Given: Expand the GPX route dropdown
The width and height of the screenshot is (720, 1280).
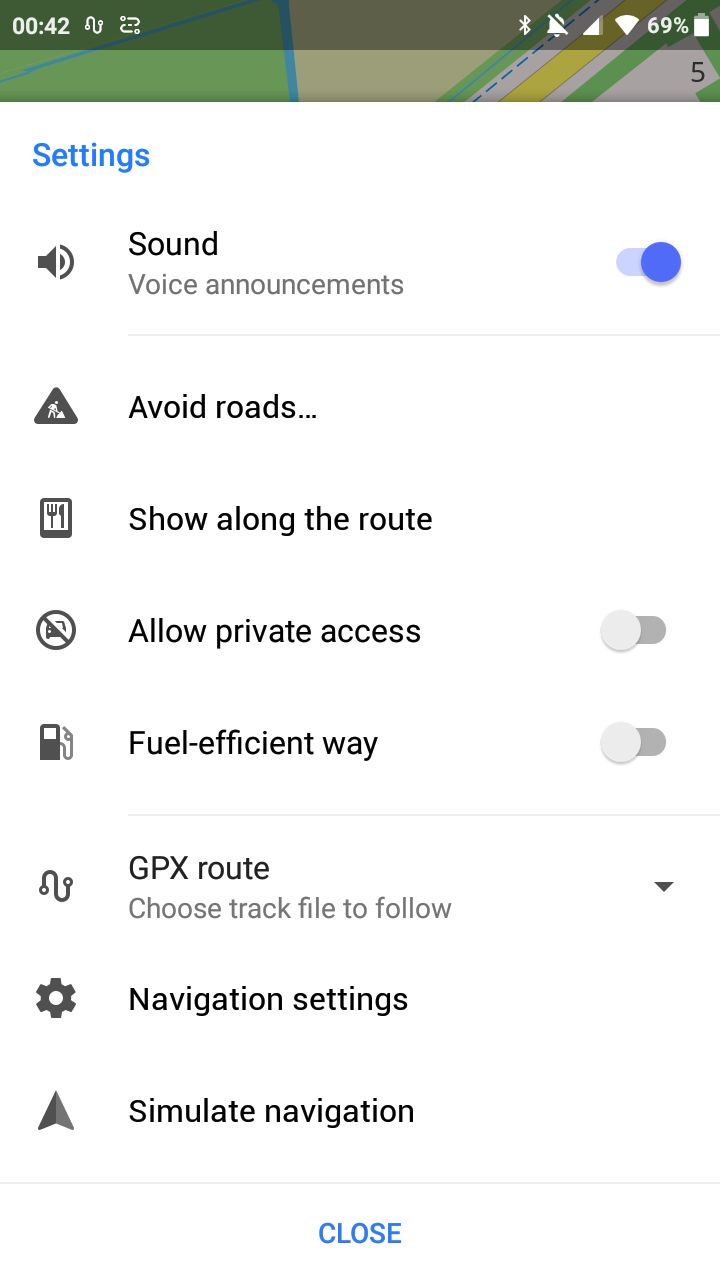Looking at the screenshot, I should coord(662,886).
